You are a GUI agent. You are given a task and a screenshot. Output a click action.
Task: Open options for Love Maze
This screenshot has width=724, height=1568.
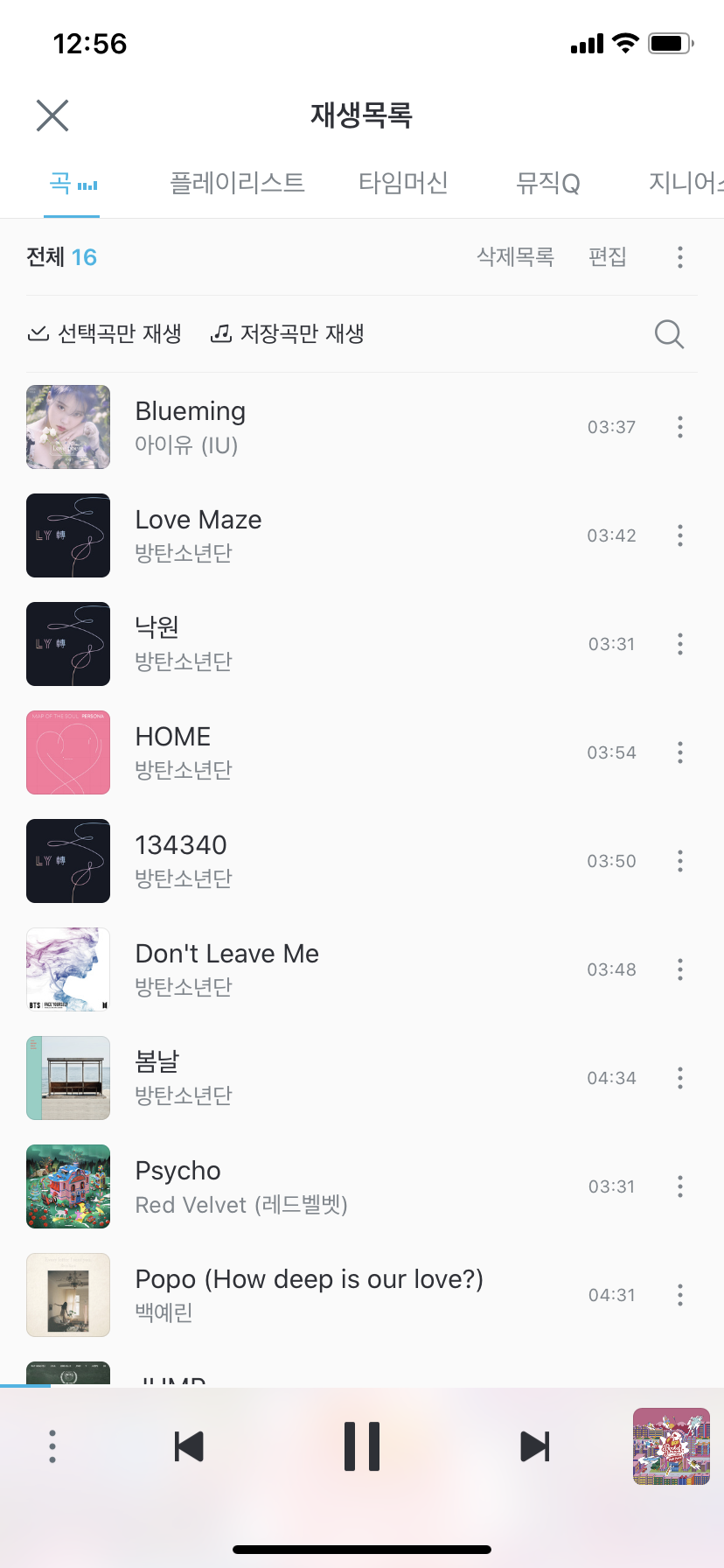(679, 535)
